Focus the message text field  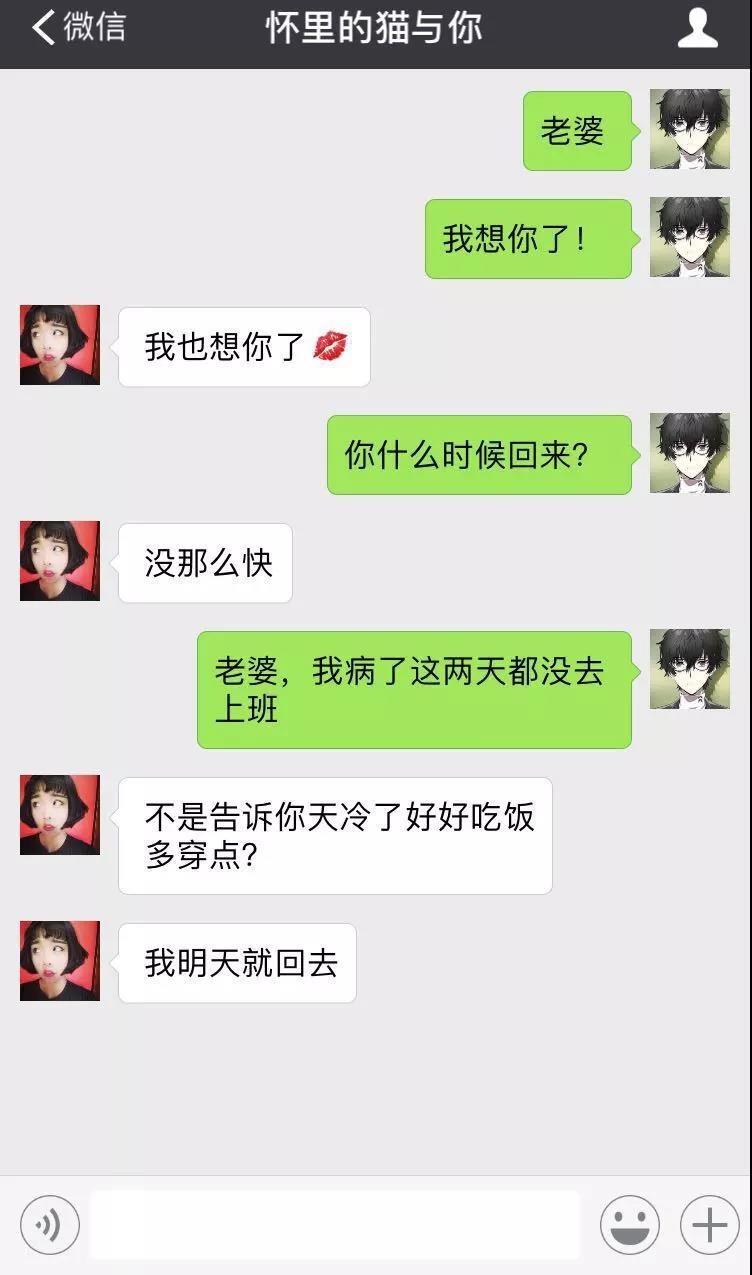pos(335,1224)
